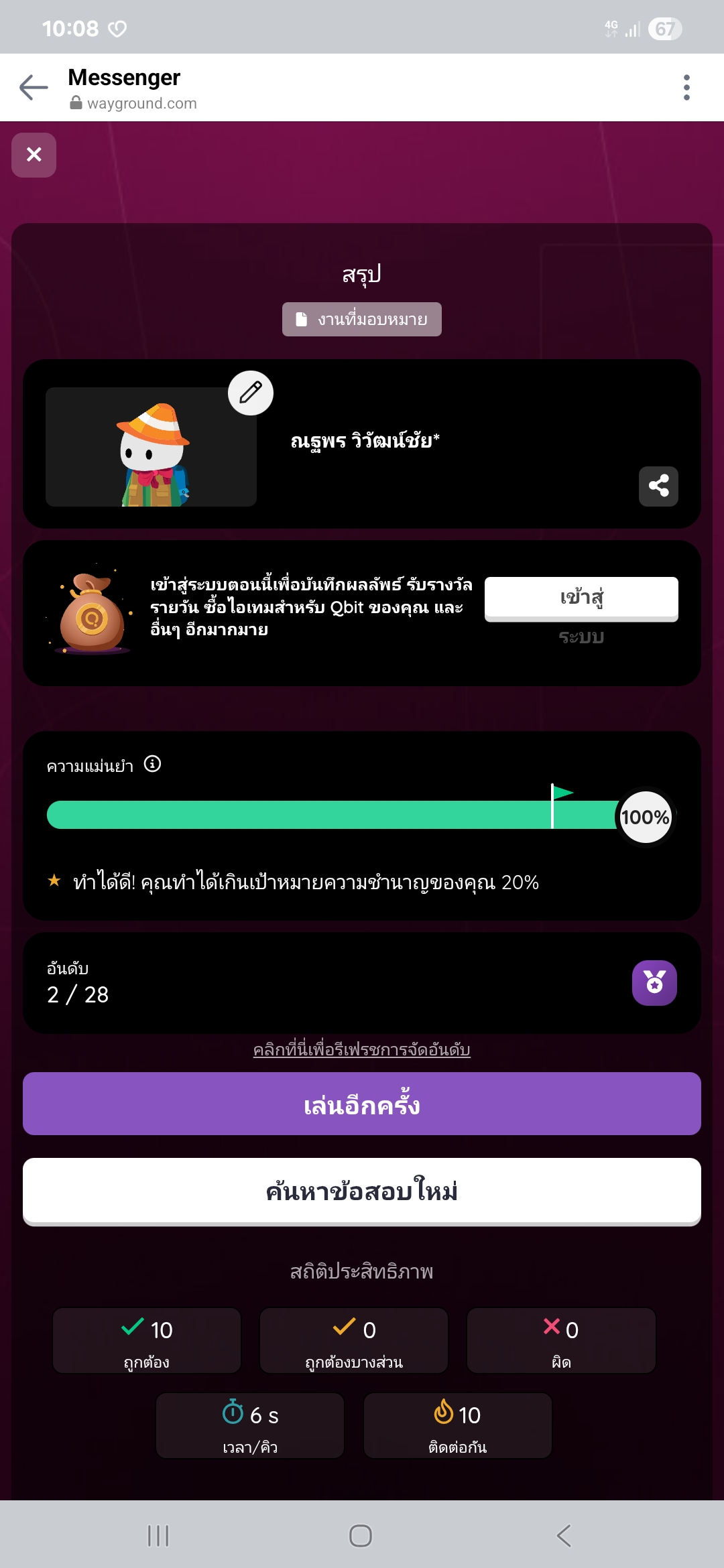The image size is (724, 1568).
Task: Open the ความแม่นยำ accuracy info icon
Action: (x=153, y=764)
